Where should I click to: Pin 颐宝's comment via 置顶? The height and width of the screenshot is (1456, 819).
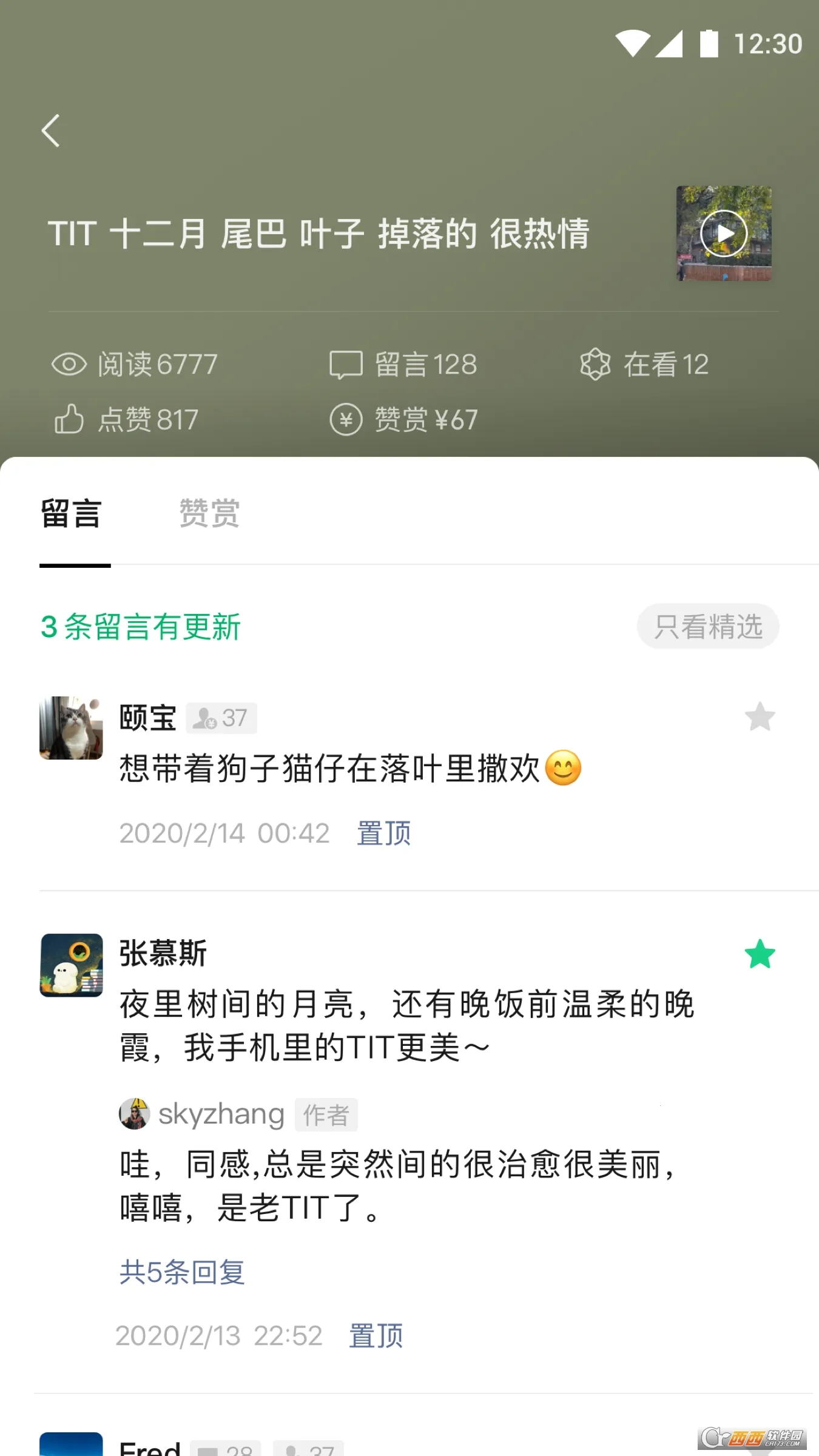[x=384, y=834]
